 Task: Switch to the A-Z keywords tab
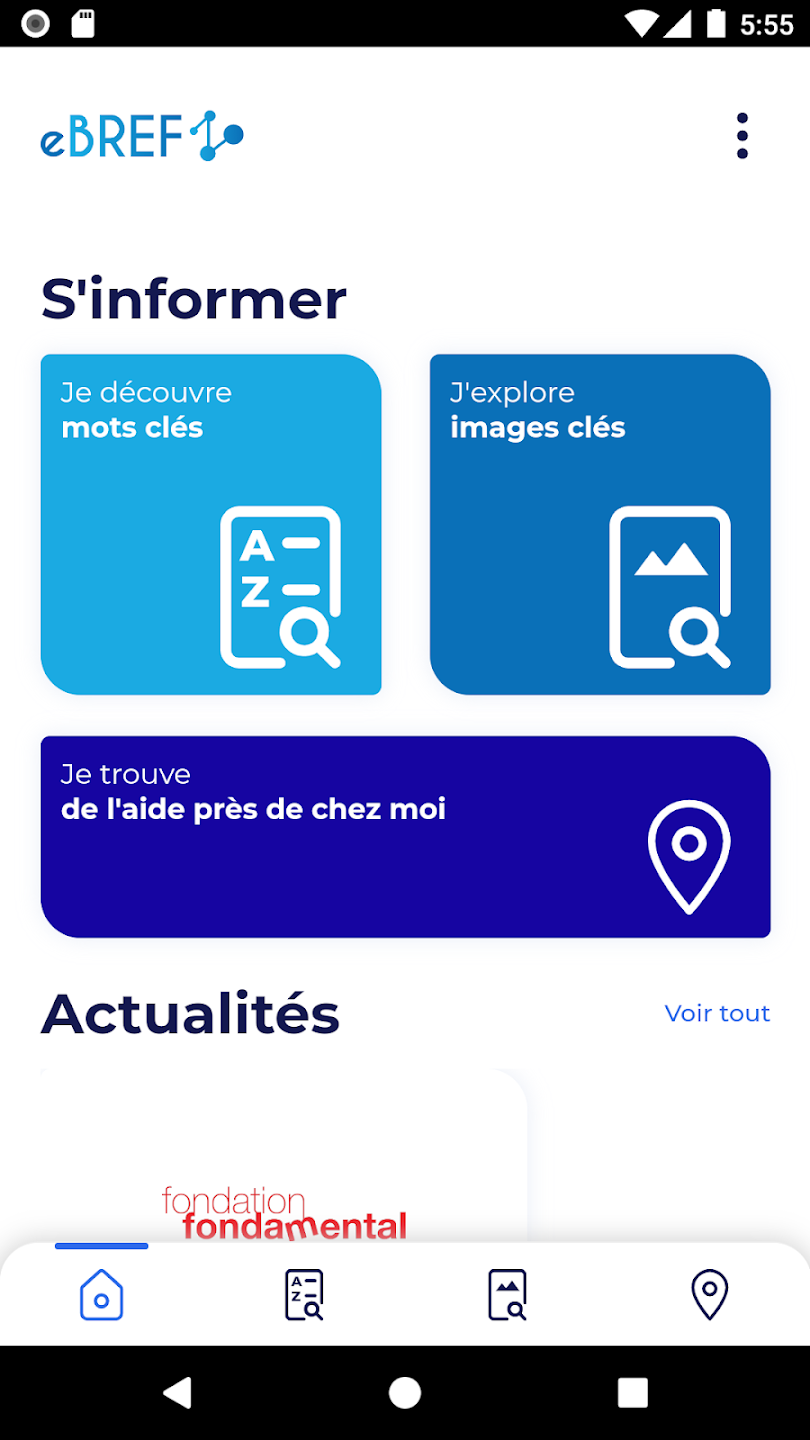(x=304, y=1295)
